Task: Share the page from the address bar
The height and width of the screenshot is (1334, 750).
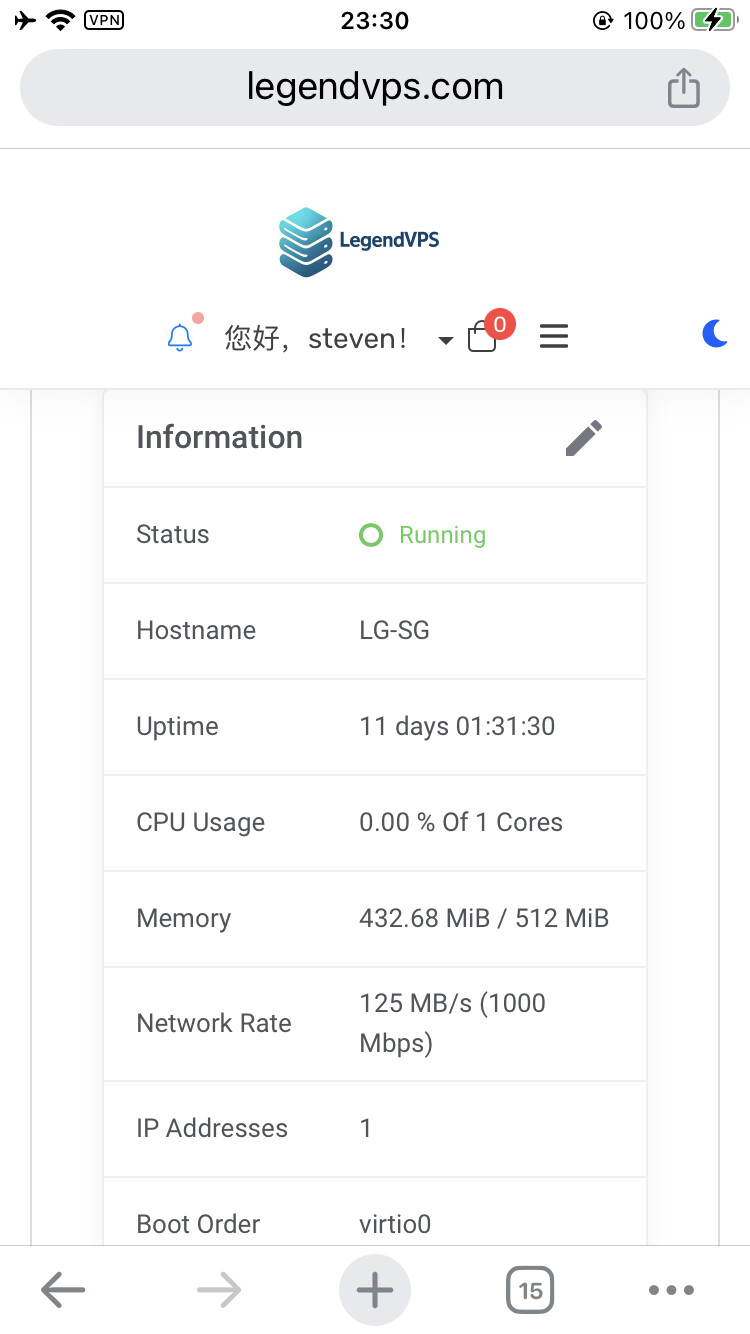Action: tap(684, 88)
